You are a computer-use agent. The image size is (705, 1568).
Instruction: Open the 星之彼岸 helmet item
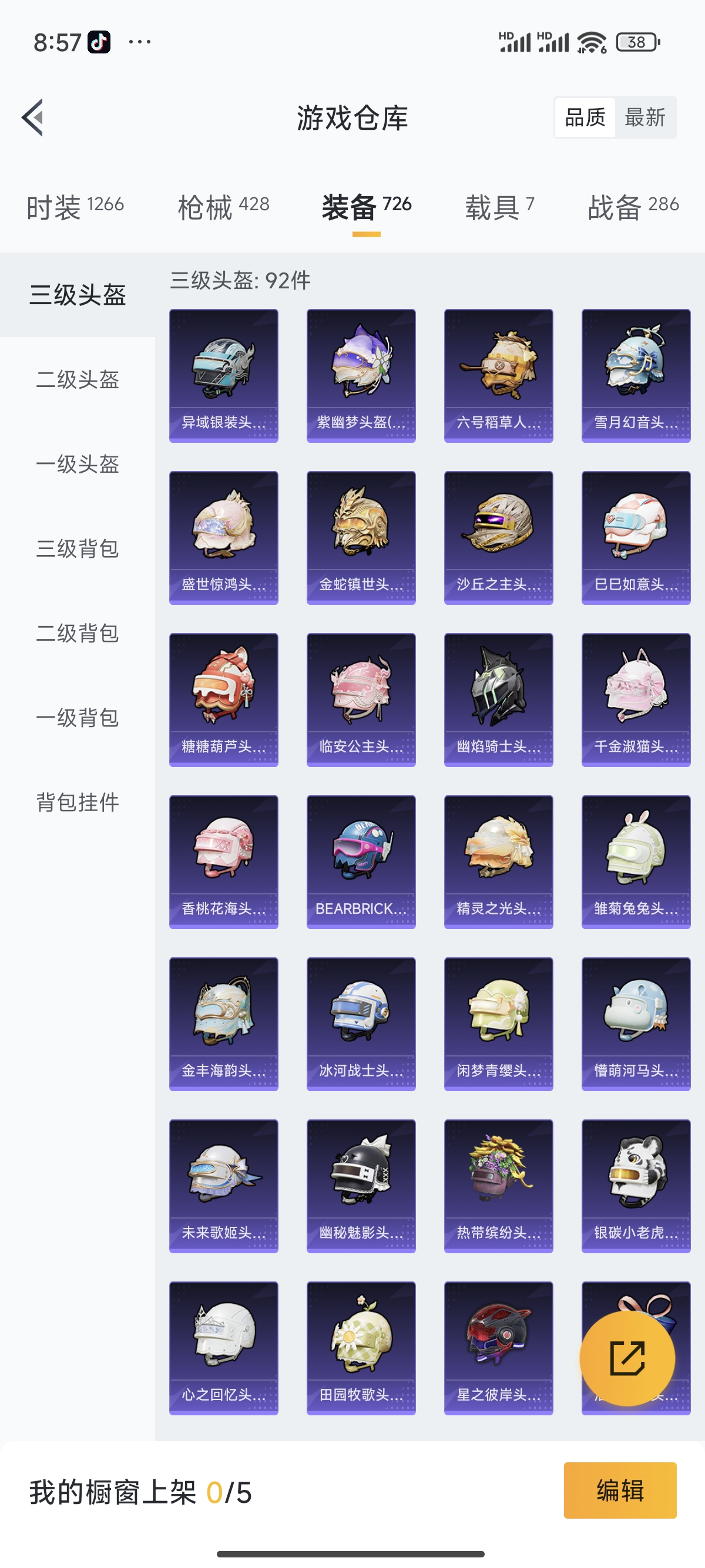pos(499,1348)
